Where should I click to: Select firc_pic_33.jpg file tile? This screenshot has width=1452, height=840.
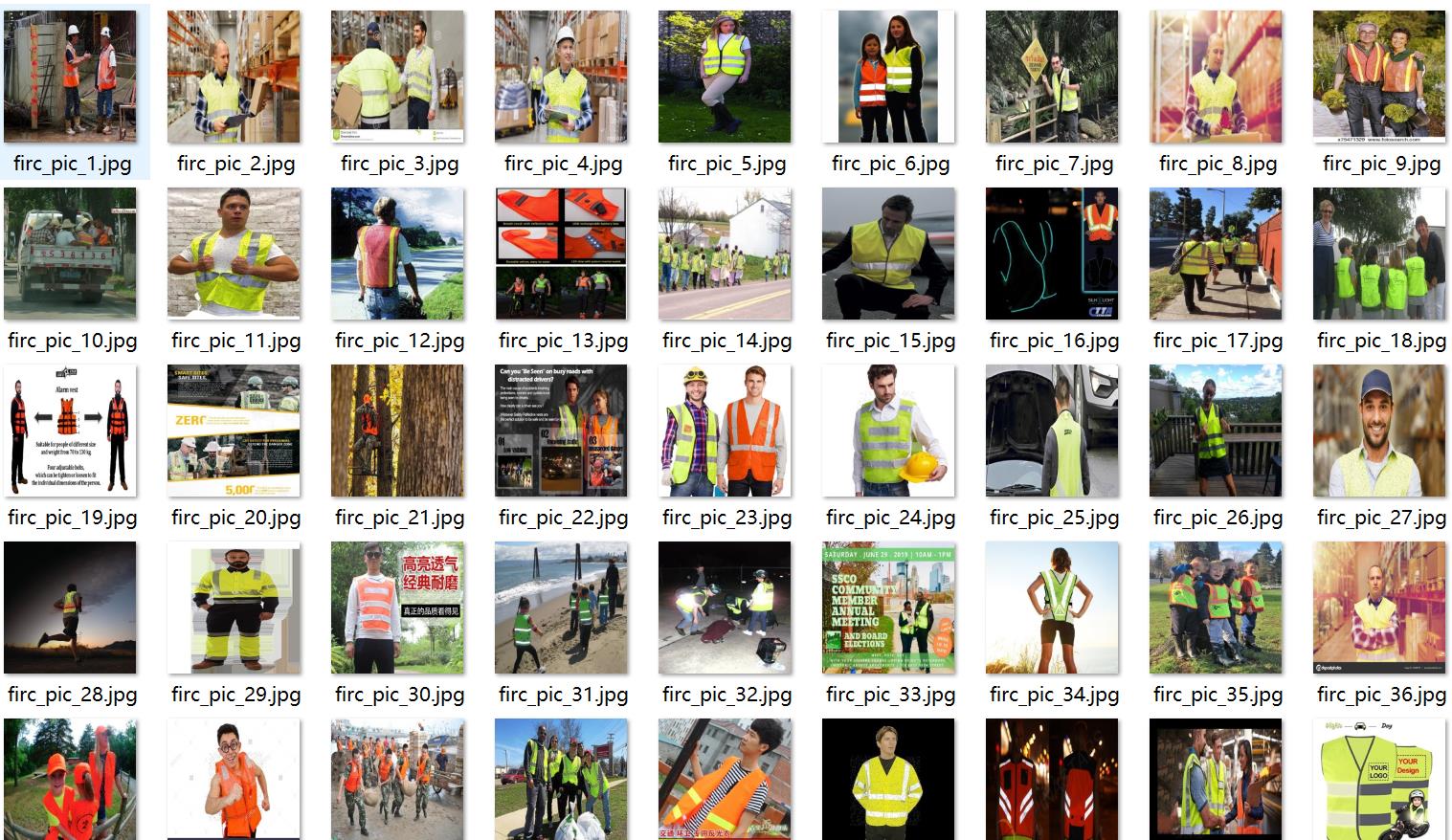coord(888,608)
